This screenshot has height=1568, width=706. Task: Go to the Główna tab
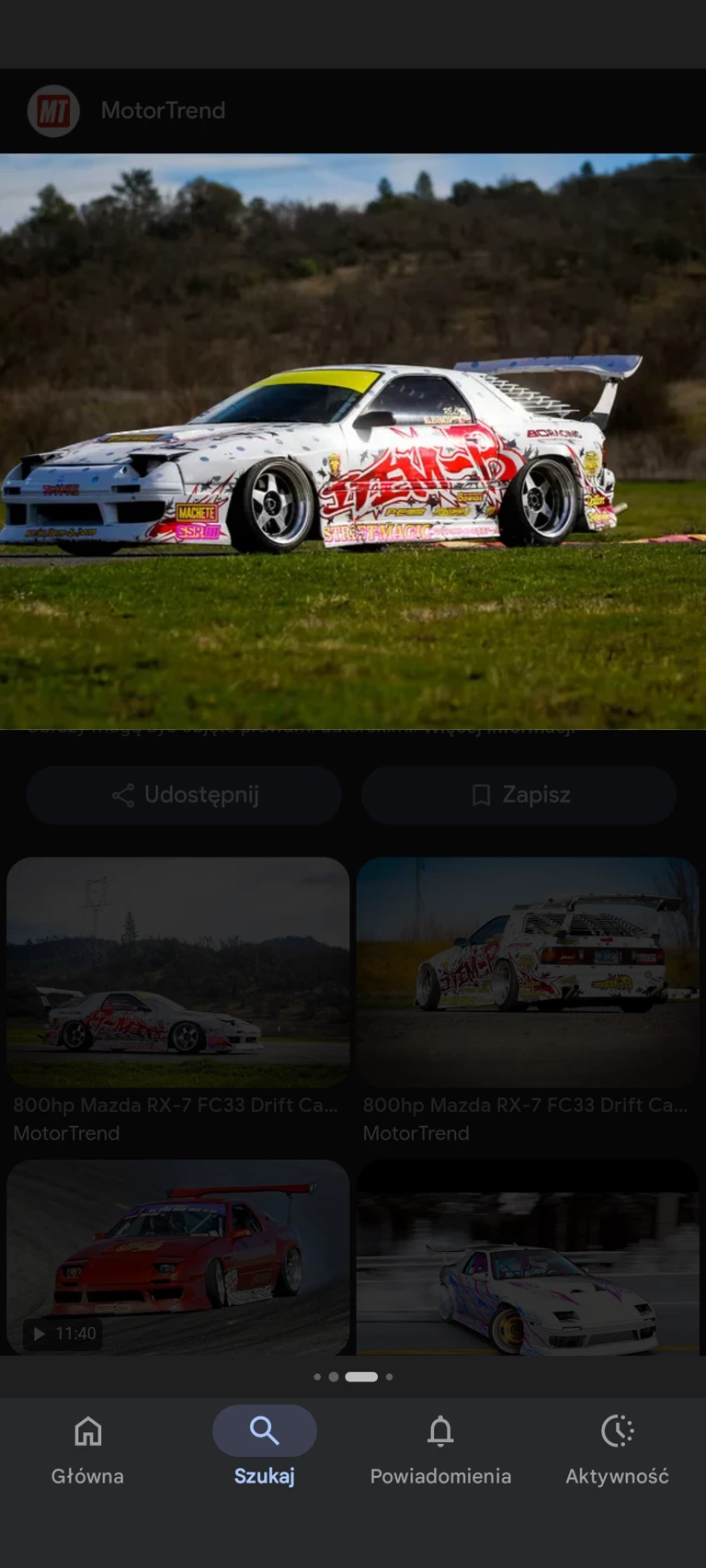pos(87,1450)
